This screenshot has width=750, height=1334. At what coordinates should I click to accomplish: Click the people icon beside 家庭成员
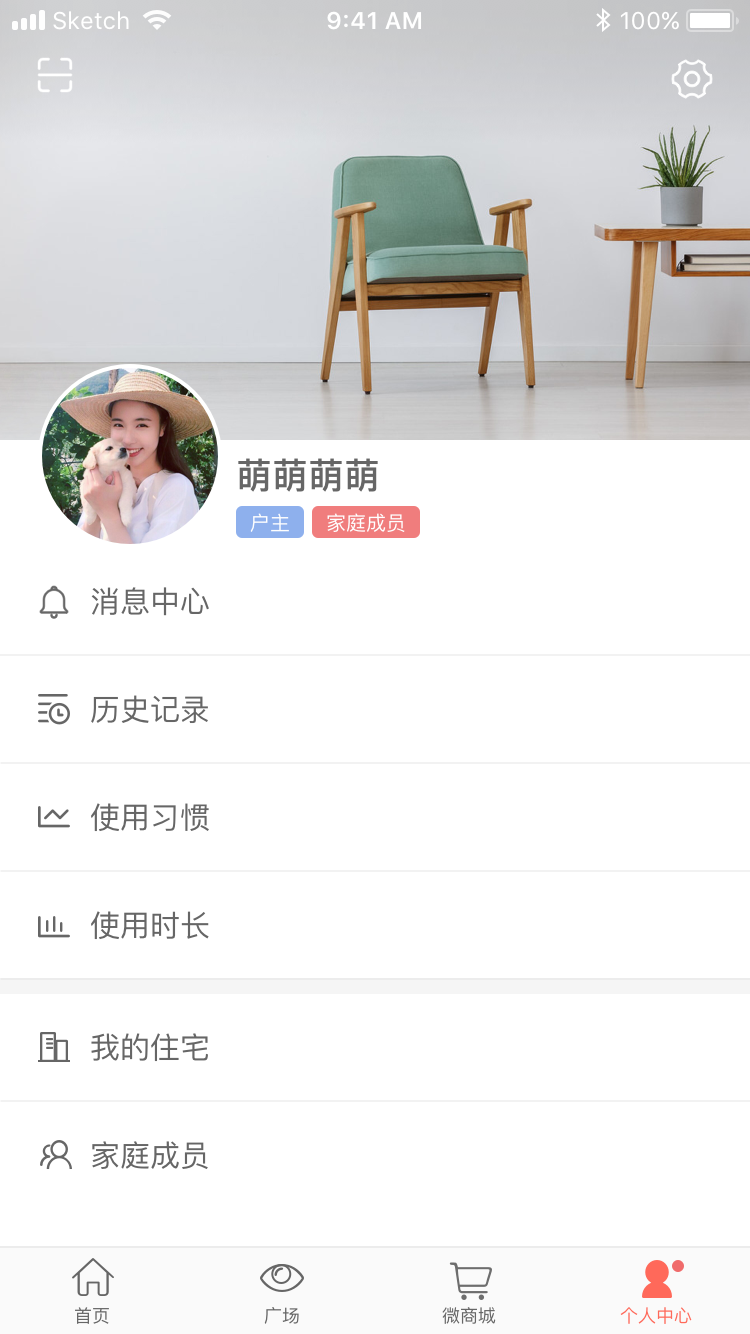point(55,1156)
